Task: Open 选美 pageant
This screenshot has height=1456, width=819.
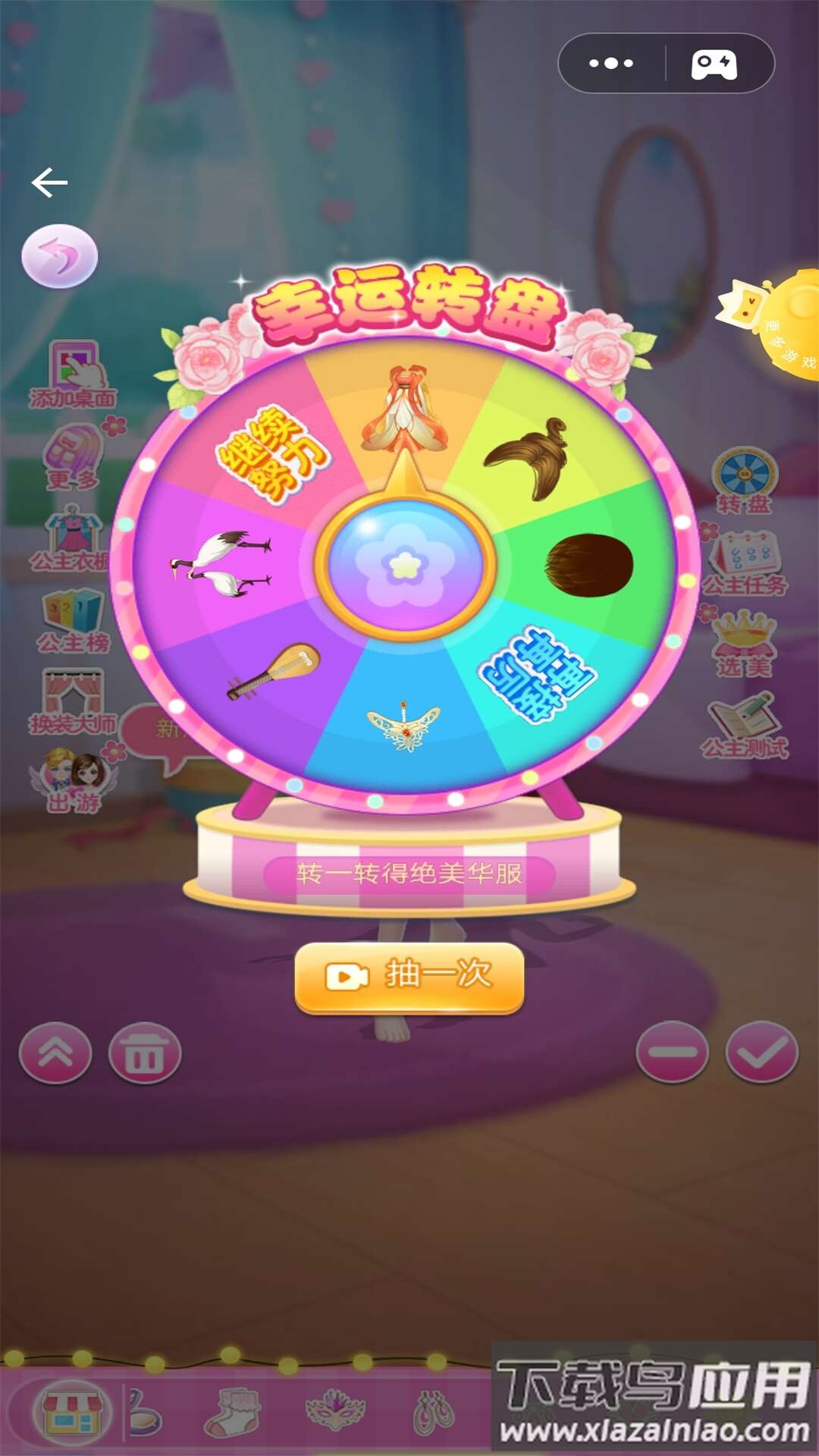Action: click(745, 645)
